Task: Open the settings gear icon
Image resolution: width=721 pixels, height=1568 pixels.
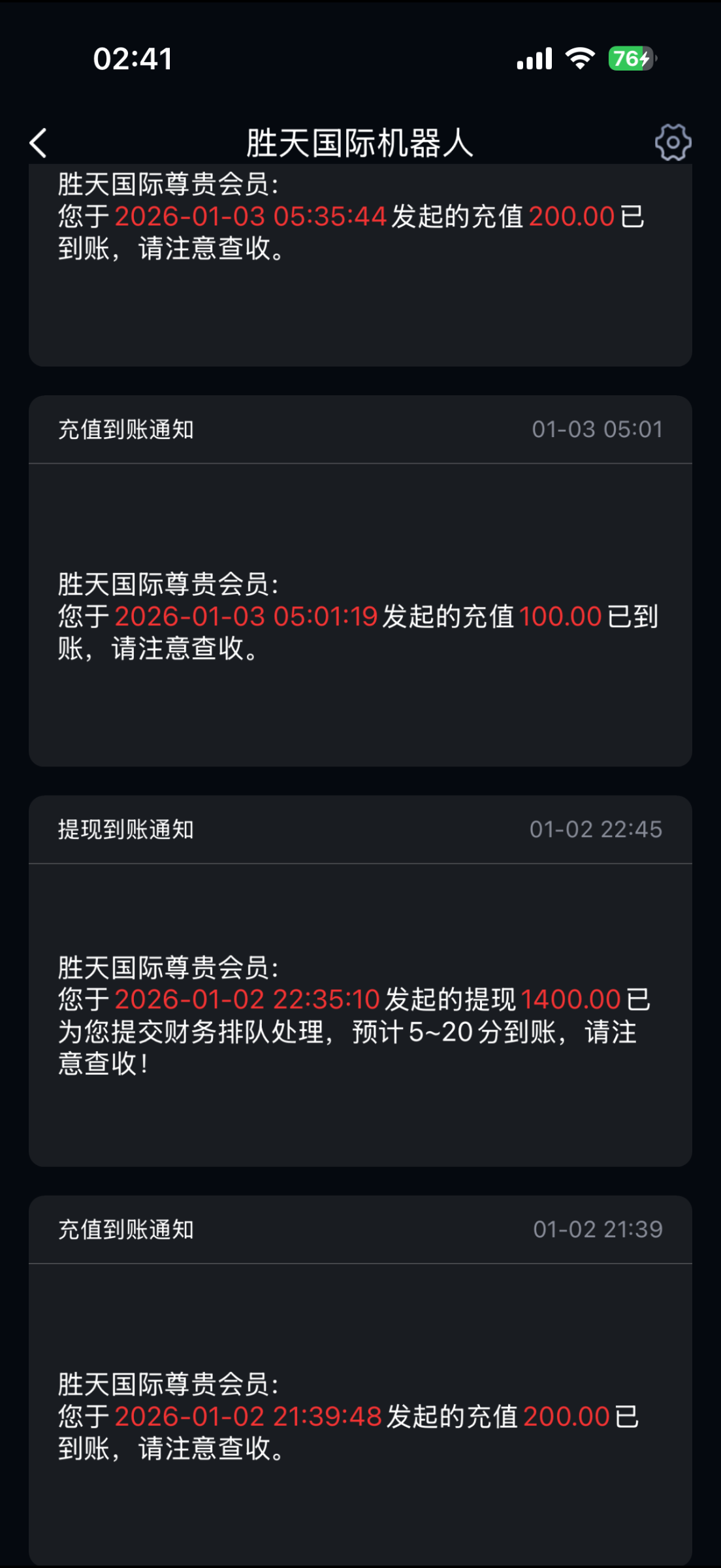Action: (x=675, y=141)
